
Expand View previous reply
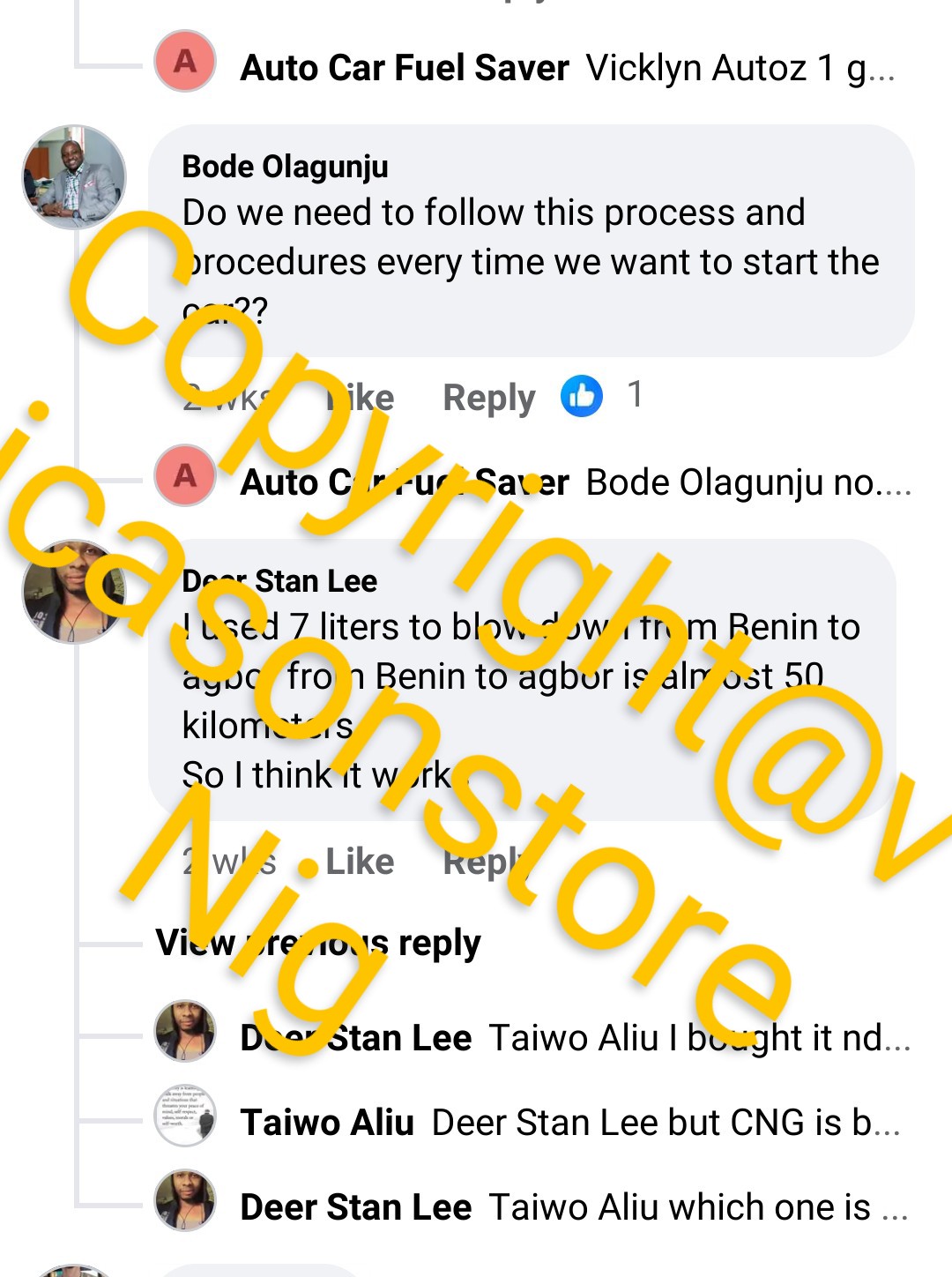[x=318, y=943]
